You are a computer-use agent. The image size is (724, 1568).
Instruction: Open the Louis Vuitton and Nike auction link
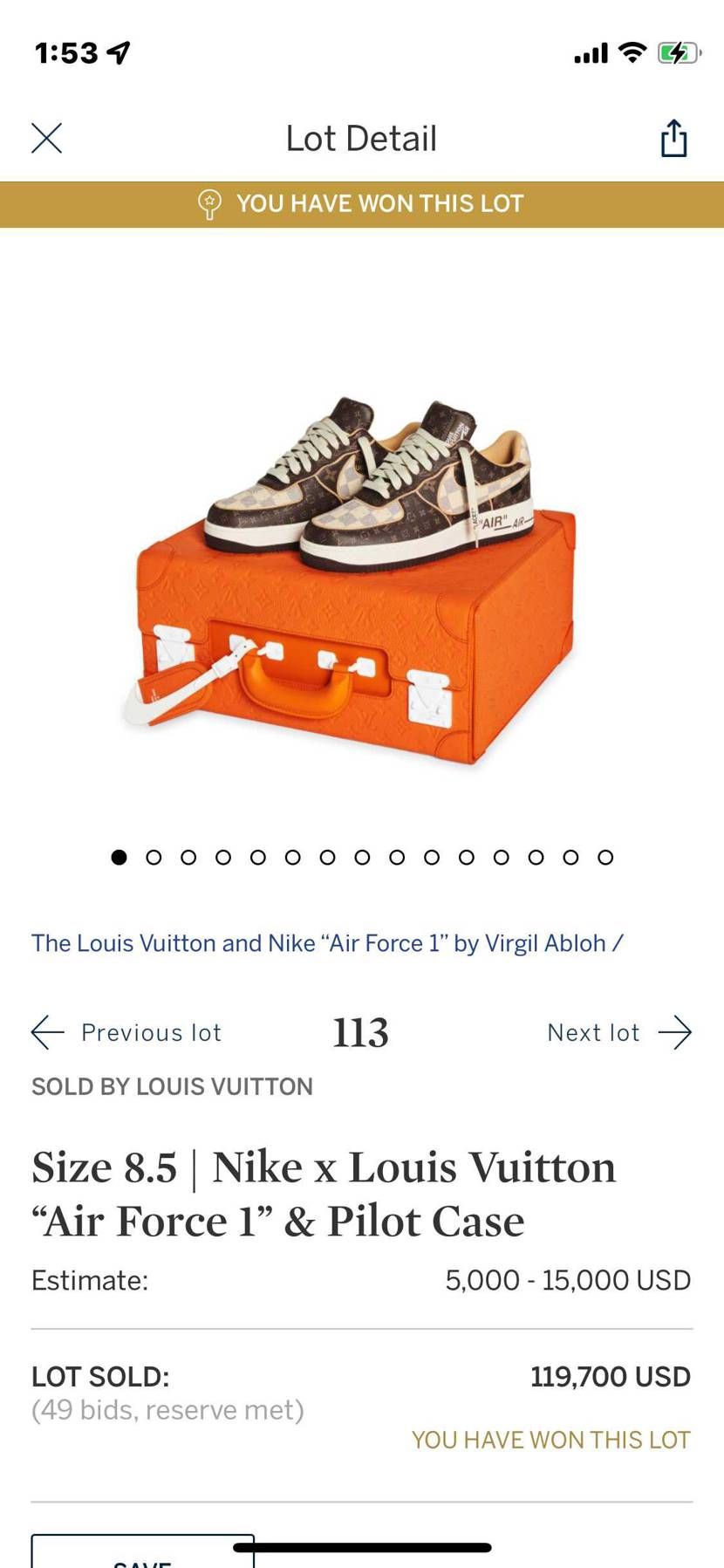tap(327, 943)
